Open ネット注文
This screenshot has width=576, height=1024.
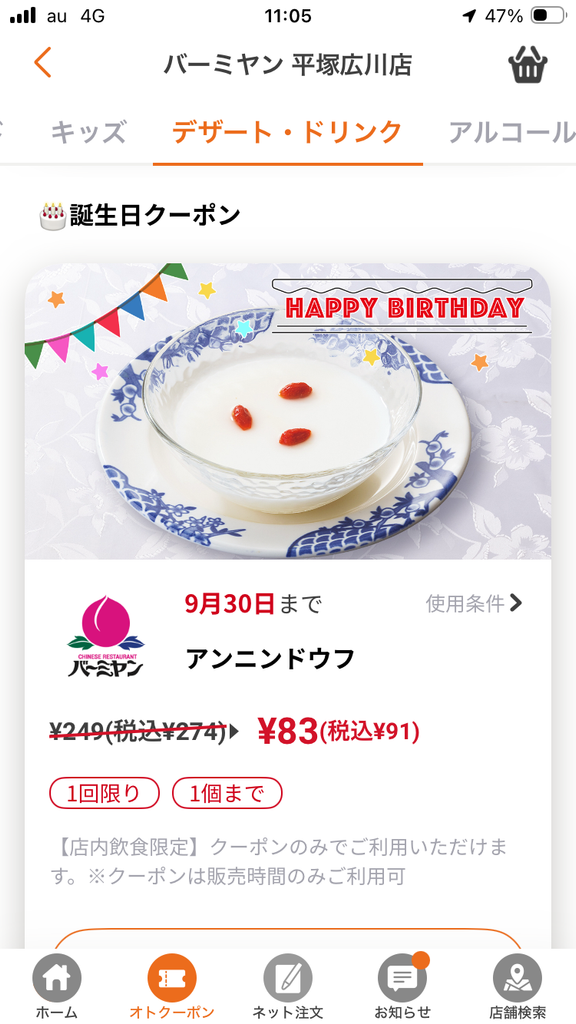288,986
